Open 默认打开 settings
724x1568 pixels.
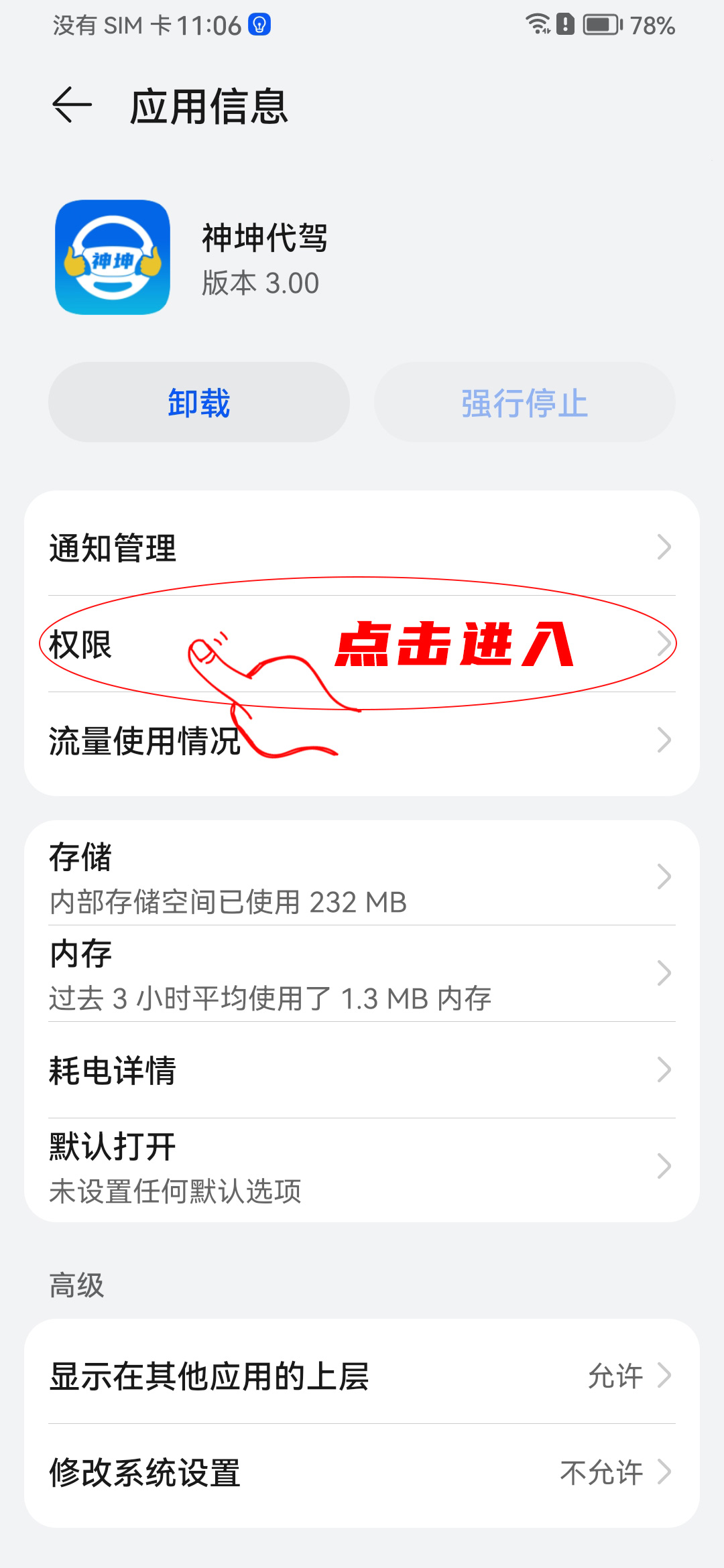point(362,1167)
